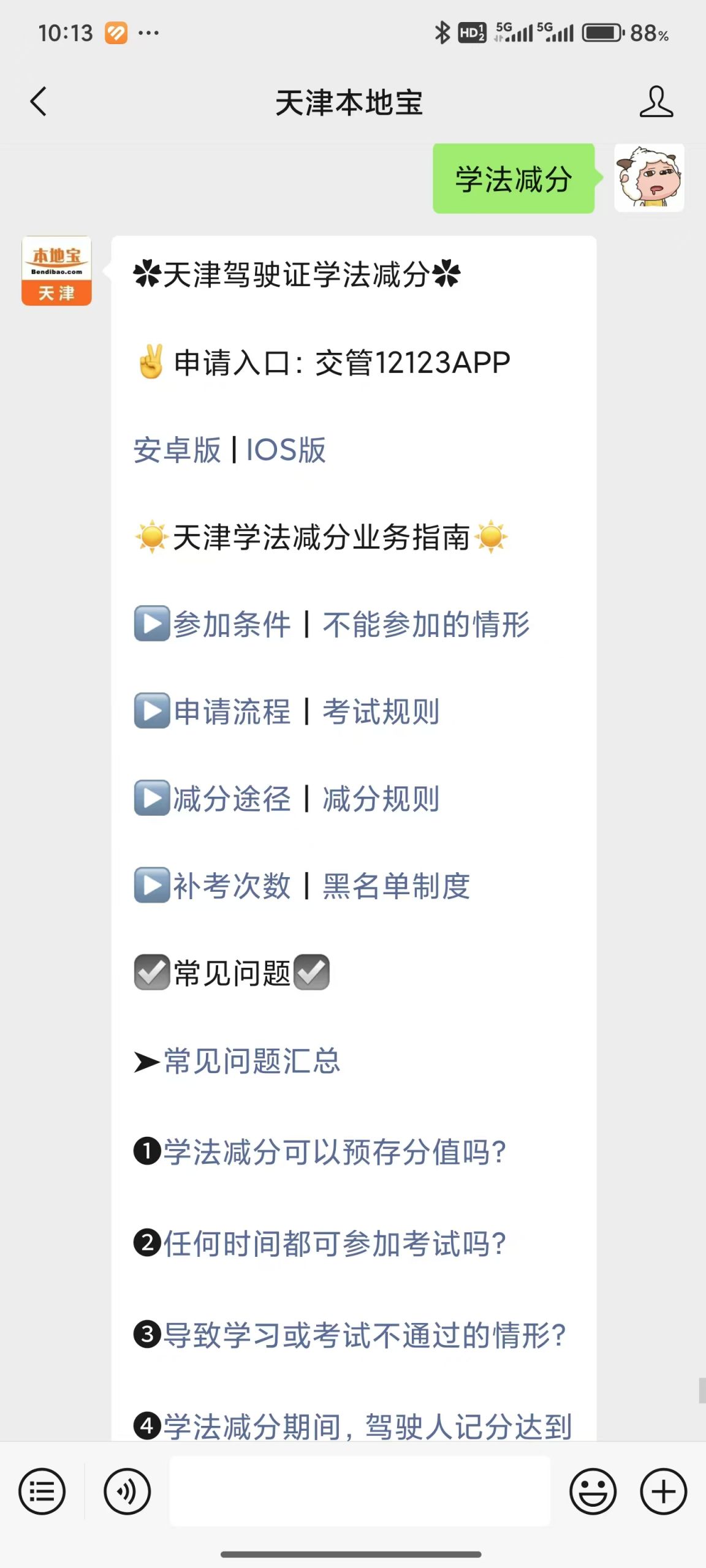Open the 安卓版 download link
The height and width of the screenshot is (1568, 706).
click(x=177, y=450)
